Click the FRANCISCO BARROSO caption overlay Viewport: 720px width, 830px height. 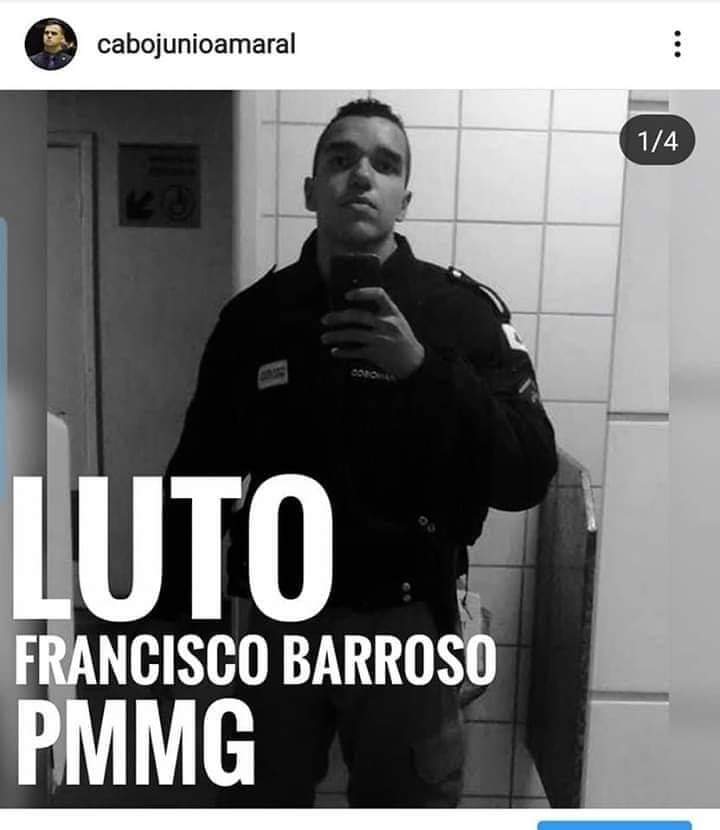tap(250, 660)
